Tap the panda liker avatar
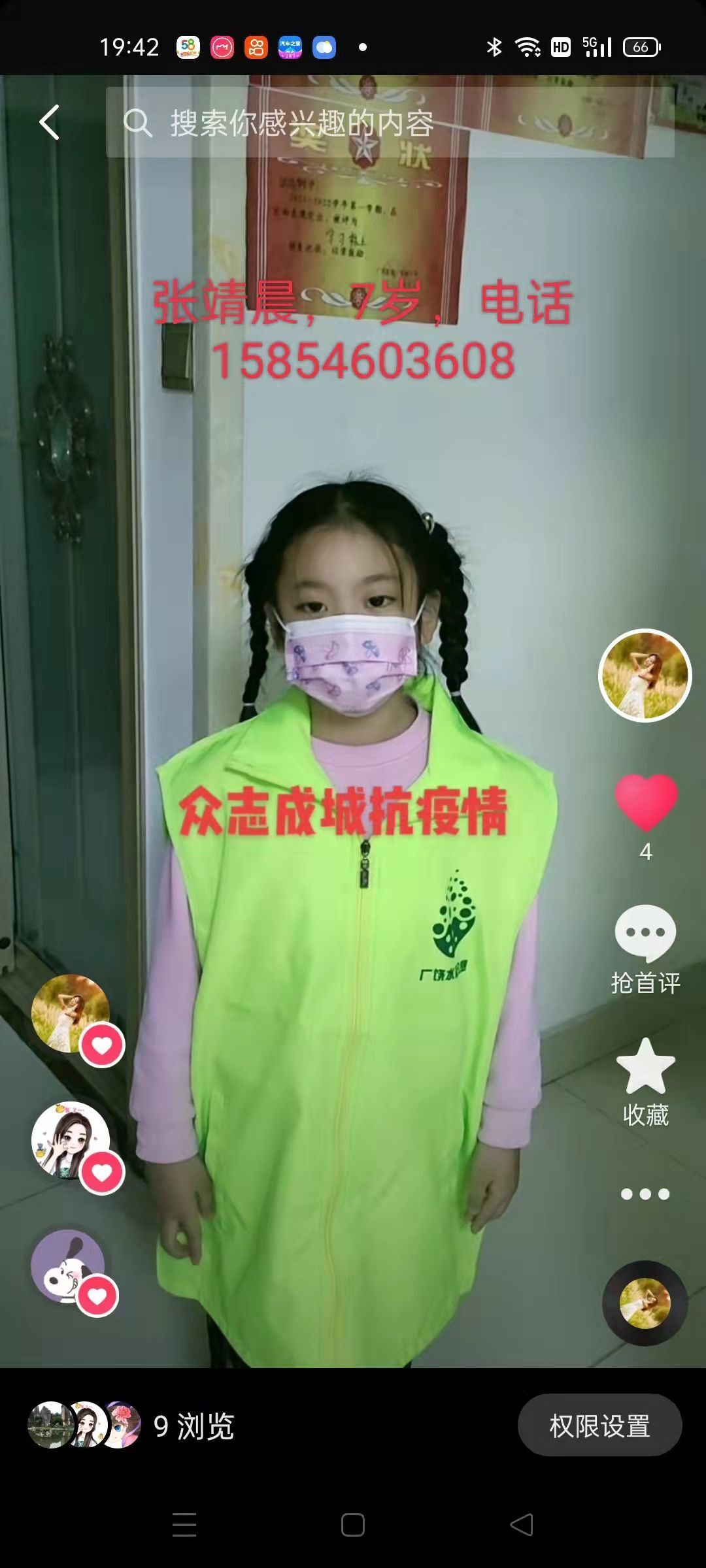The width and height of the screenshot is (706, 1568). tap(68, 1266)
